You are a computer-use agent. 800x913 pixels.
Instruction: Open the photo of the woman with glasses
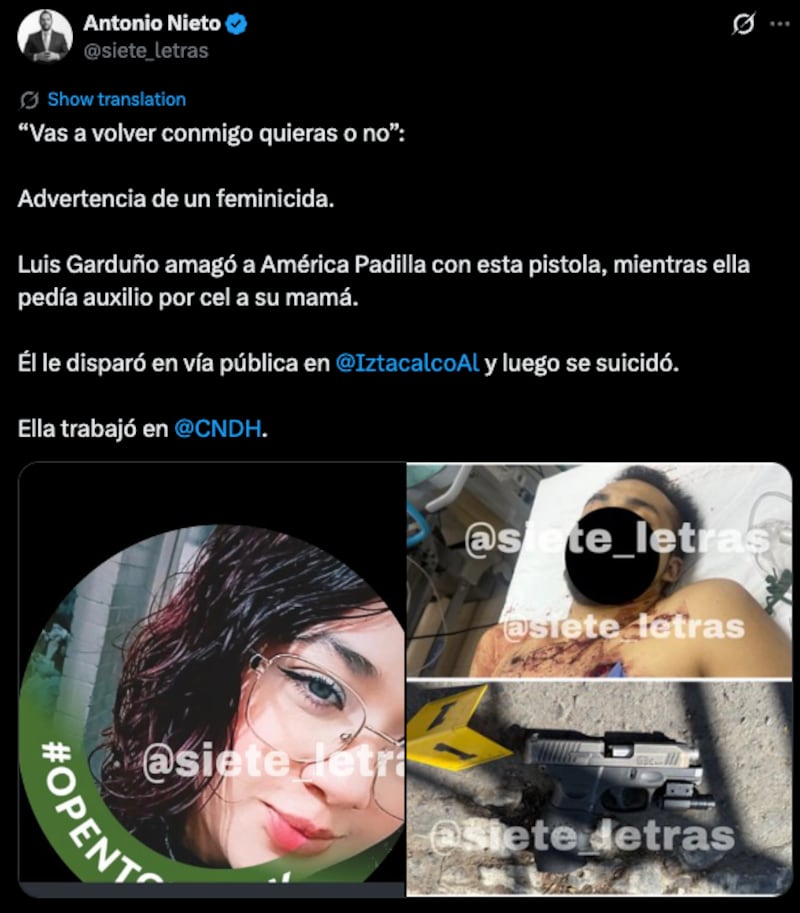click(212, 680)
